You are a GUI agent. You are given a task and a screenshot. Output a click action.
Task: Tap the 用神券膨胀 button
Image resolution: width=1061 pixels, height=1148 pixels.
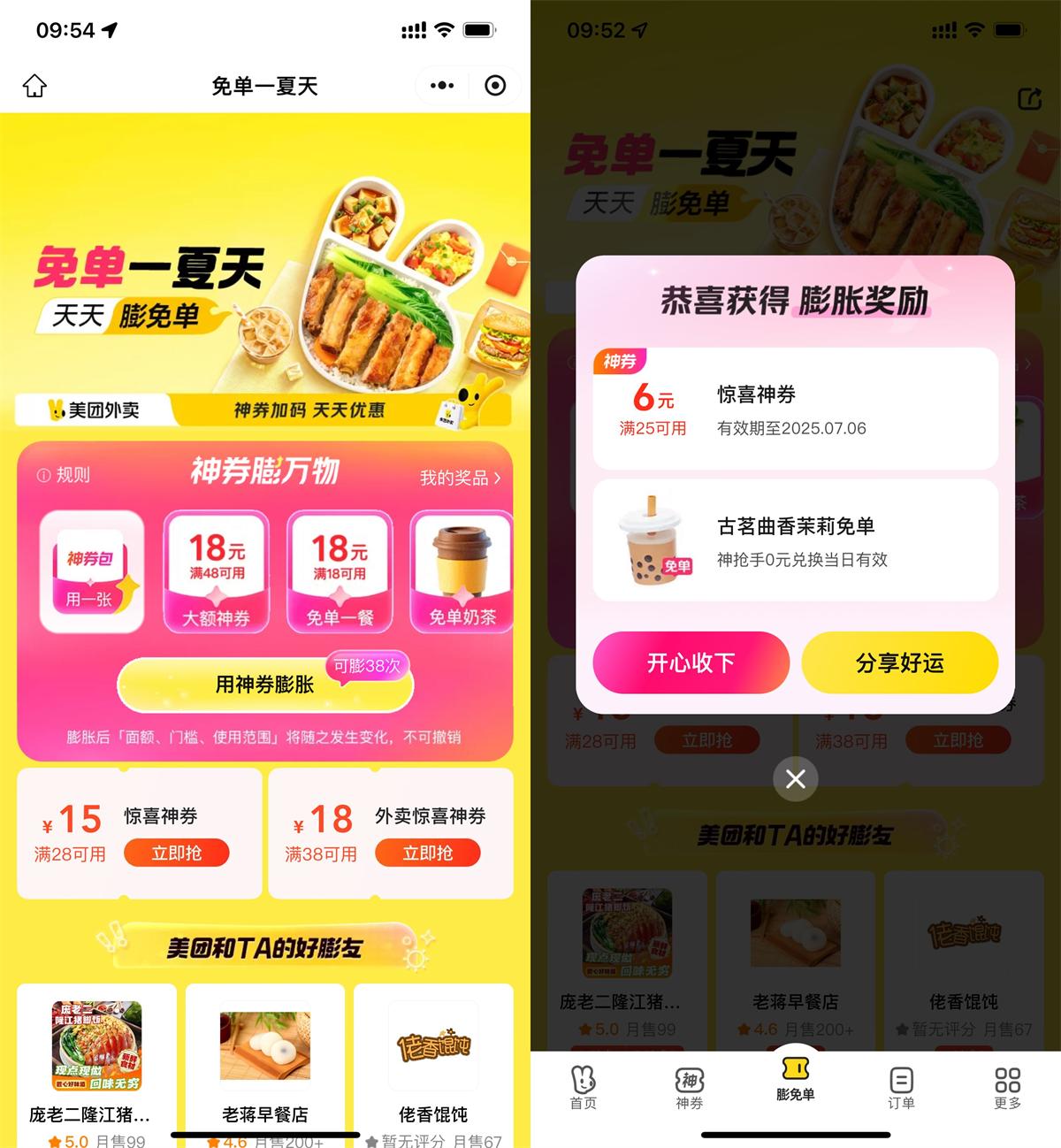tap(265, 684)
